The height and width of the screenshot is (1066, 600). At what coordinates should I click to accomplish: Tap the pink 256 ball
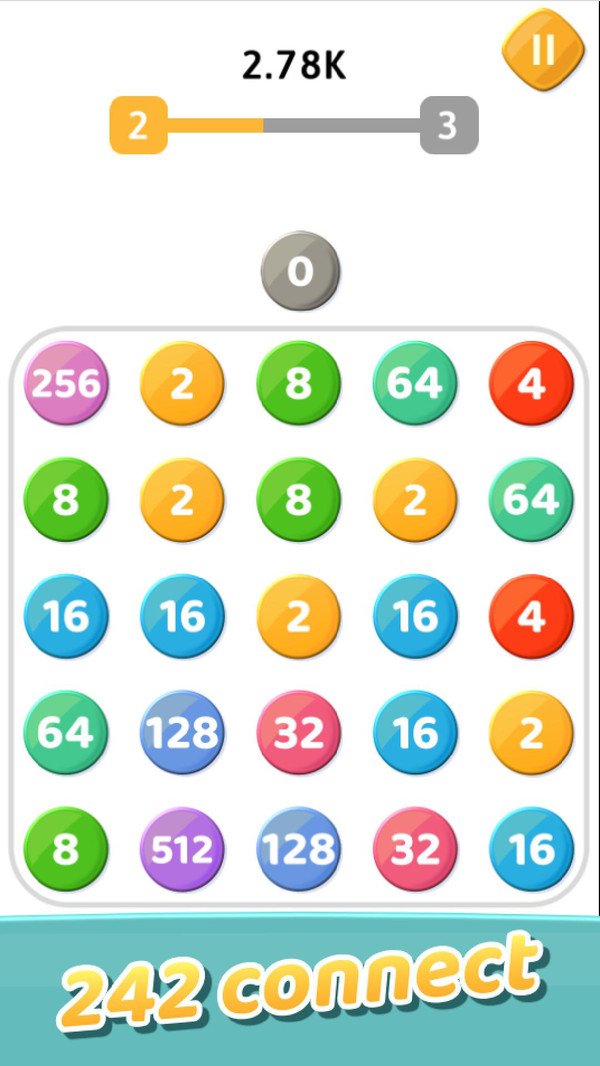point(66,384)
